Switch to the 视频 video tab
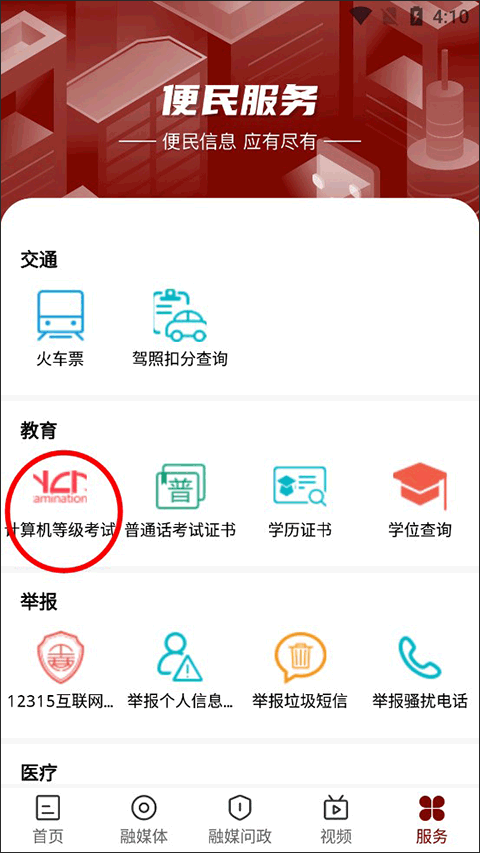Screen dimensions: 480x853 [336, 819]
